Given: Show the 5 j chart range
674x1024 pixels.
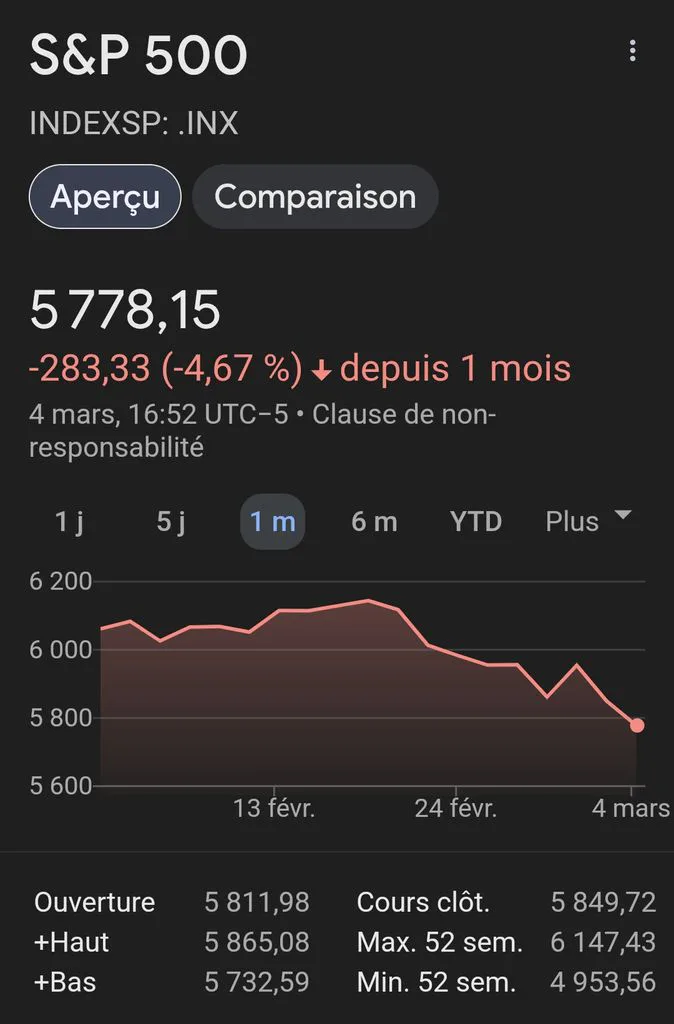Looking at the screenshot, I should pos(171,522).
